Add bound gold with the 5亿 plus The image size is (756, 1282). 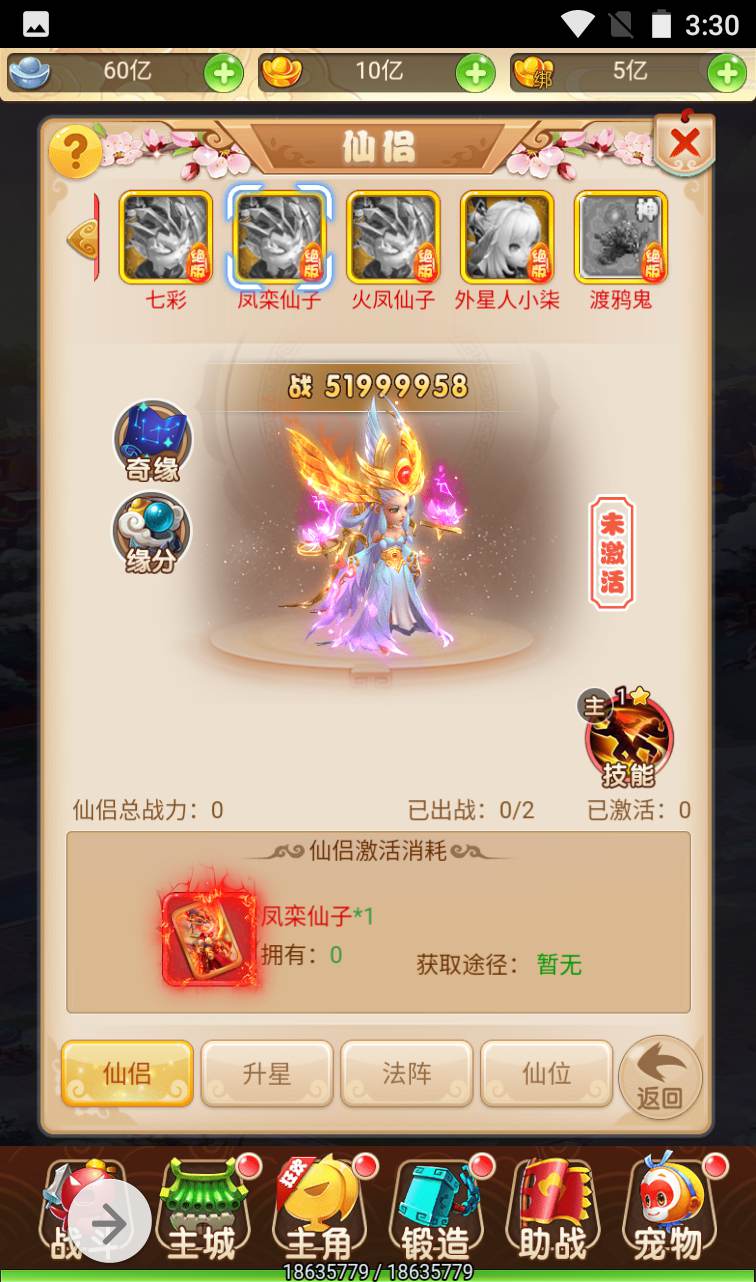tap(727, 73)
